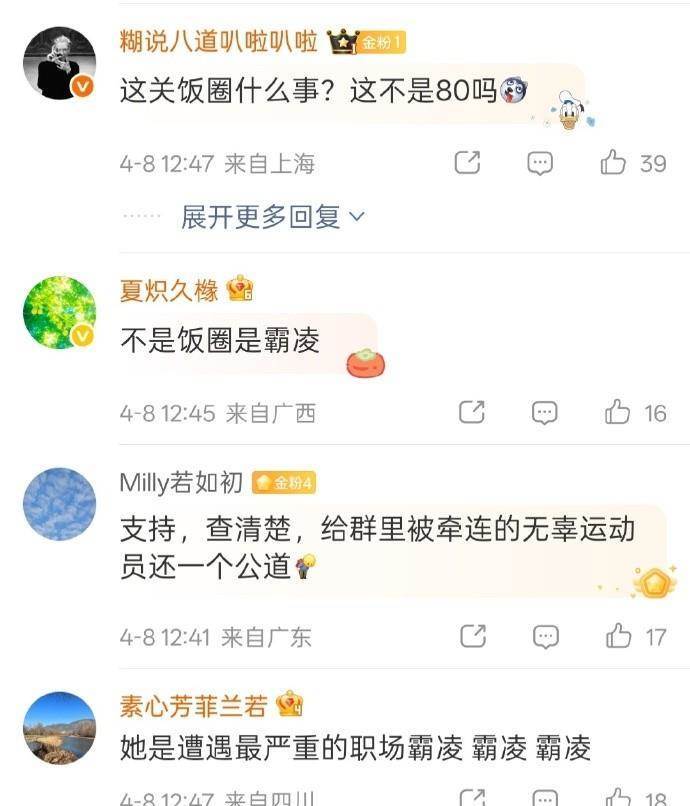Open Milly若如初's profile avatar
The image size is (690, 806).
coord(59,504)
